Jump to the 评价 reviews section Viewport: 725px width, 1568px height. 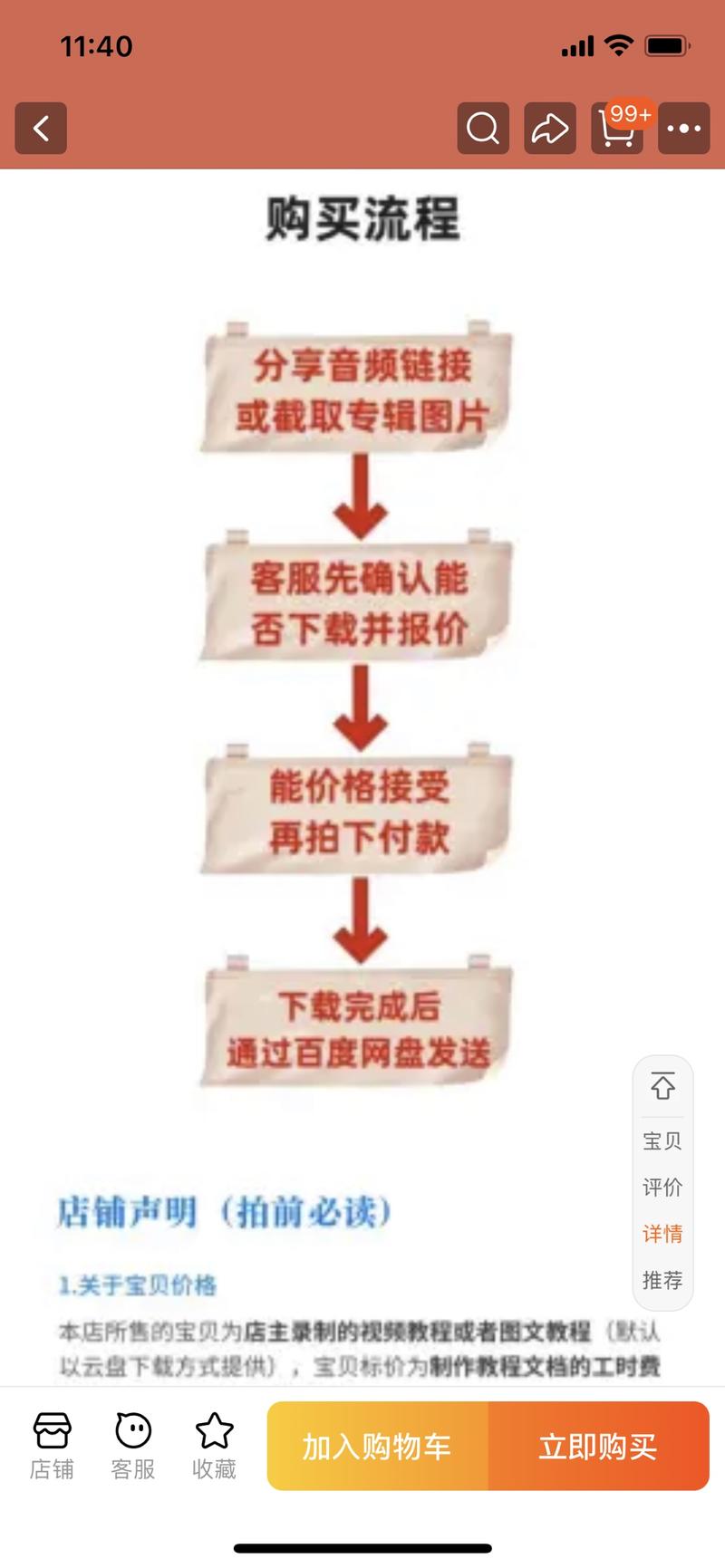(x=662, y=1188)
